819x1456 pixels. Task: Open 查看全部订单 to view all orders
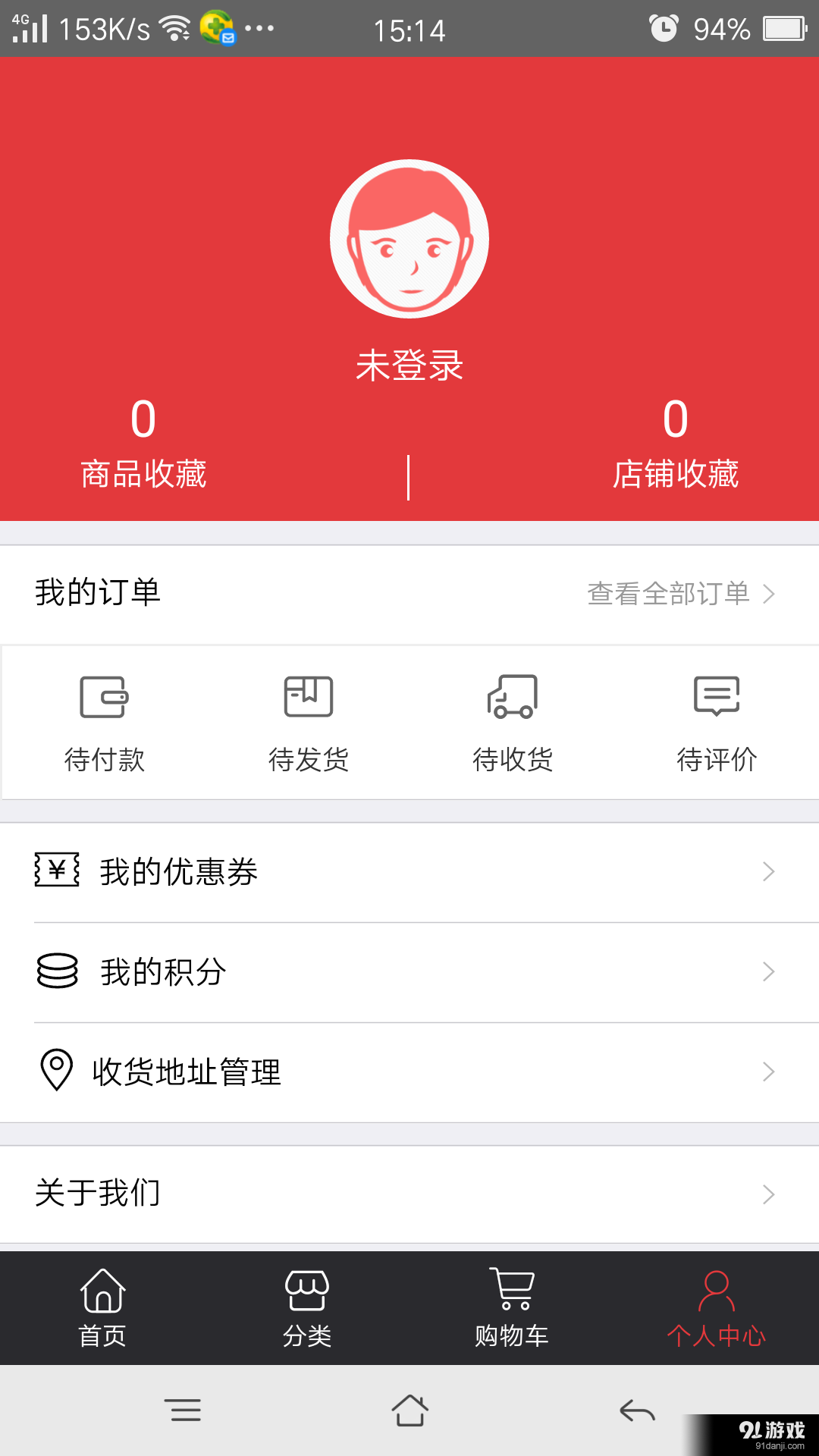[x=667, y=595]
